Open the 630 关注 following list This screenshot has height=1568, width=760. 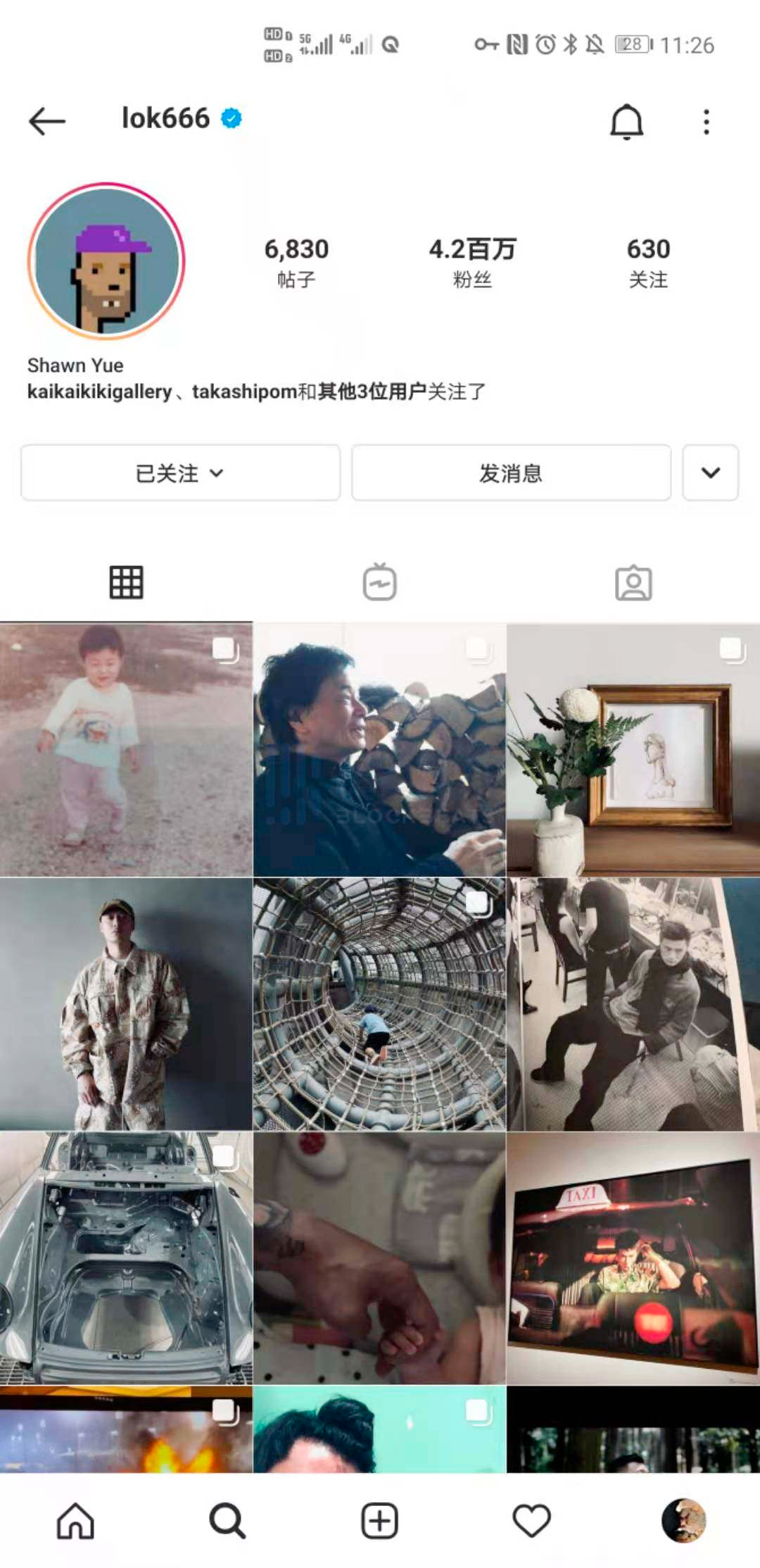click(647, 262)
